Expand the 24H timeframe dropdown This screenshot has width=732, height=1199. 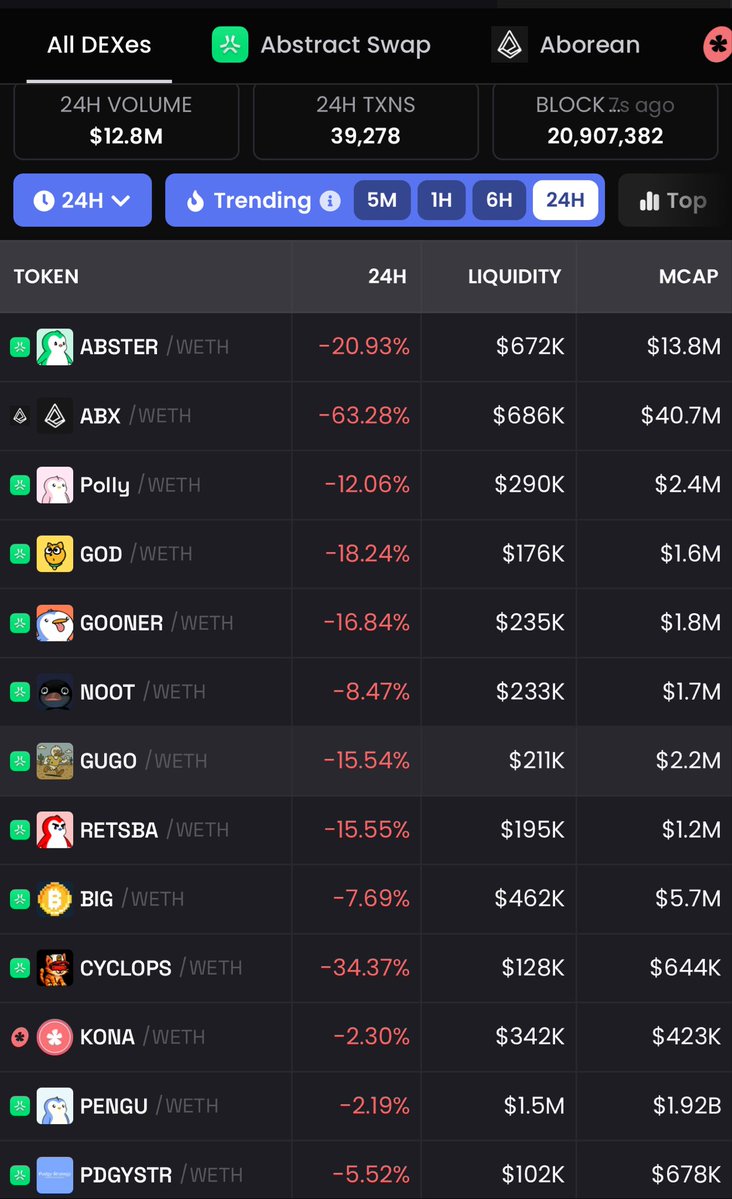(82, 200)
